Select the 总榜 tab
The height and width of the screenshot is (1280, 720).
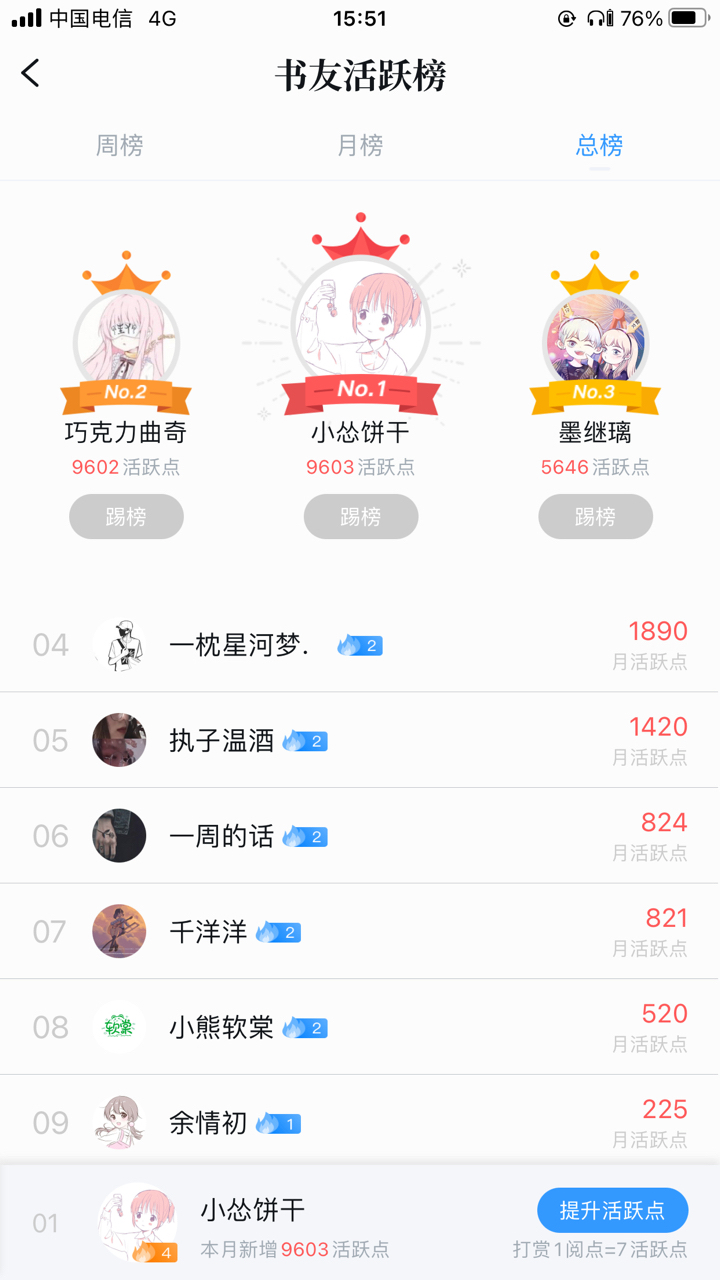[599, 146]
